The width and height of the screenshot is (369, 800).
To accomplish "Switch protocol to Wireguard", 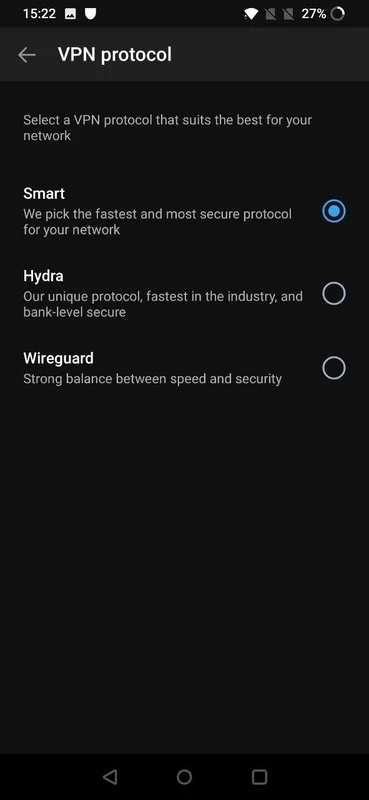I will coord(184,368).
